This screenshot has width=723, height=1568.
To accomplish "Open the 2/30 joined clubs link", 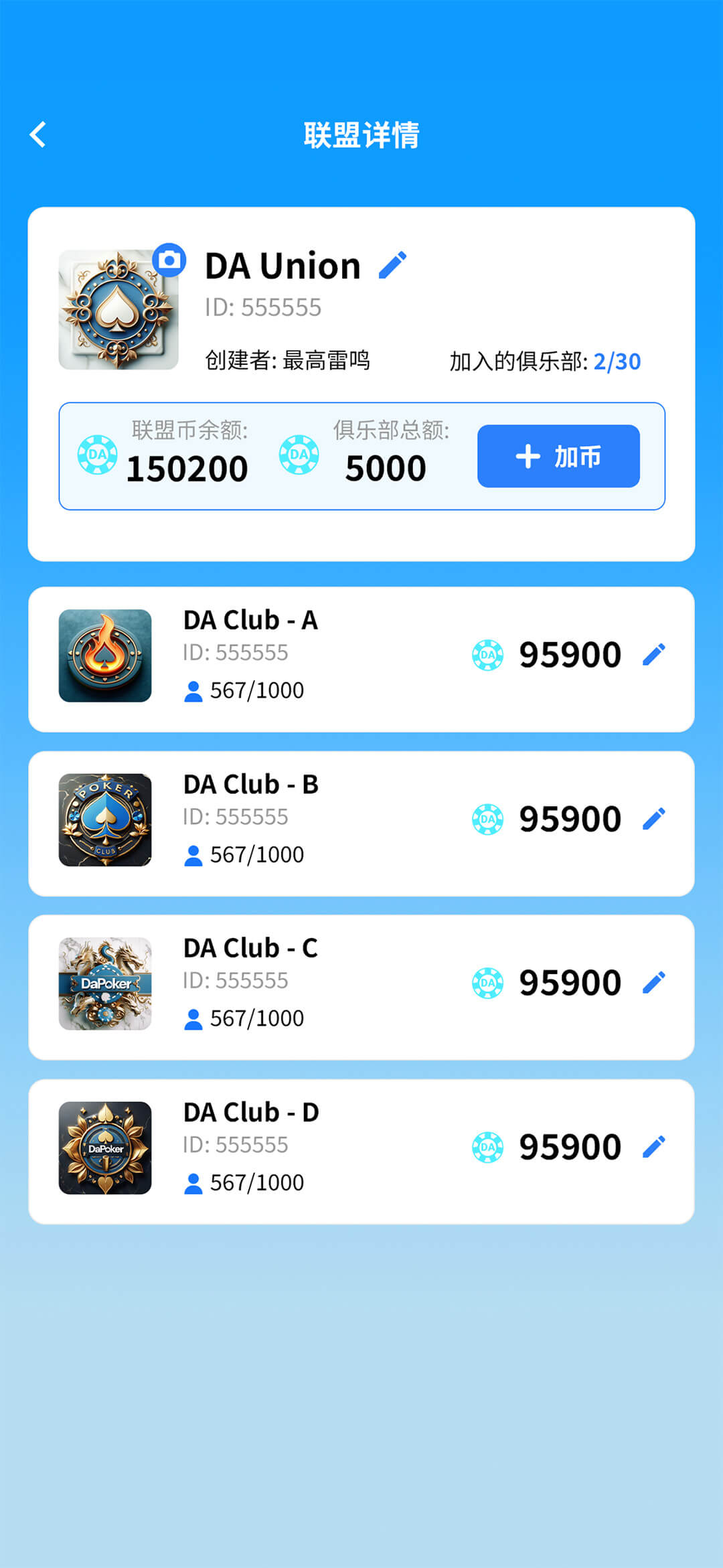I will coord(617,362).
